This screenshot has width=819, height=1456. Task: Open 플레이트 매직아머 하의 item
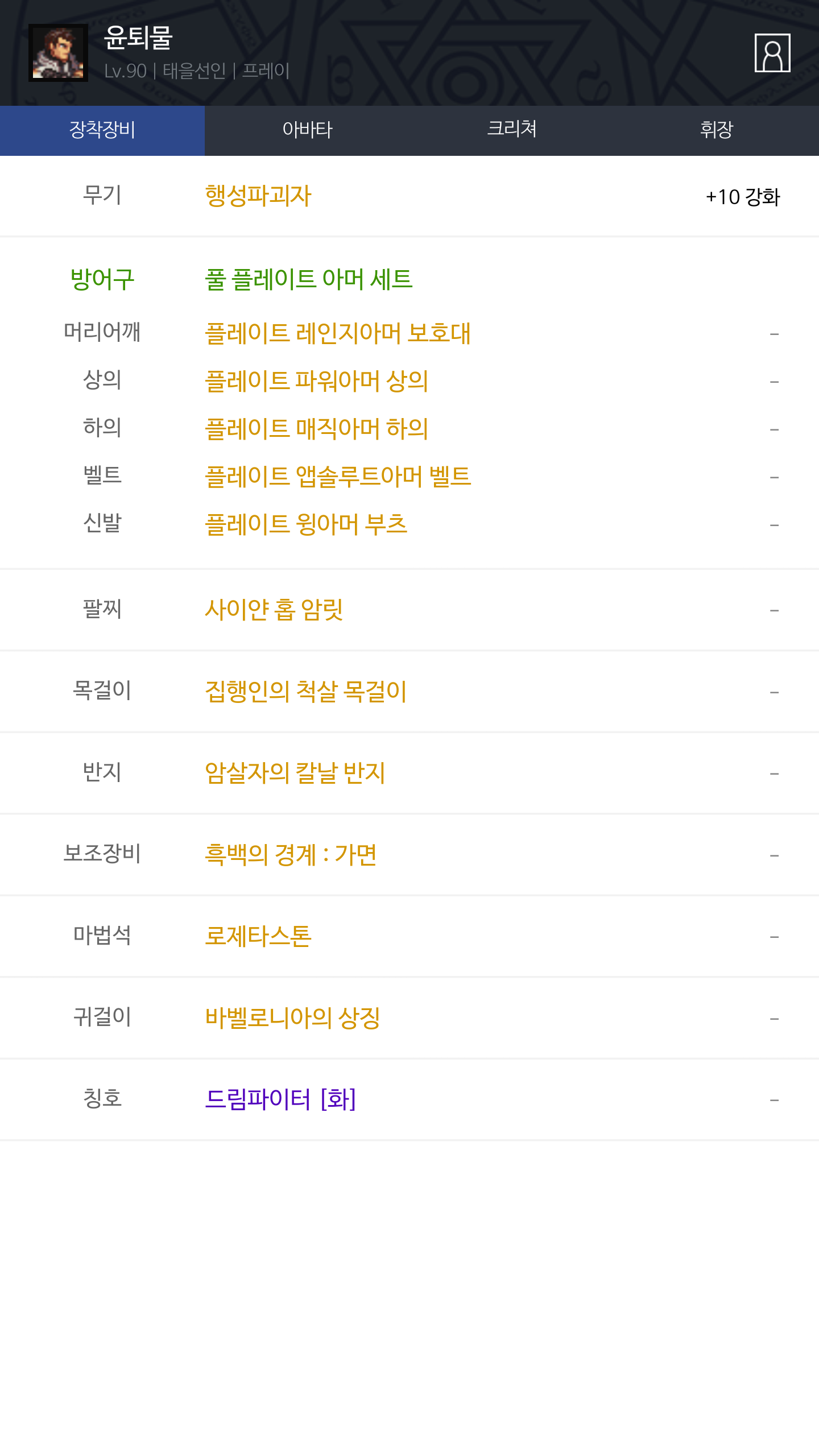point(317,429)
